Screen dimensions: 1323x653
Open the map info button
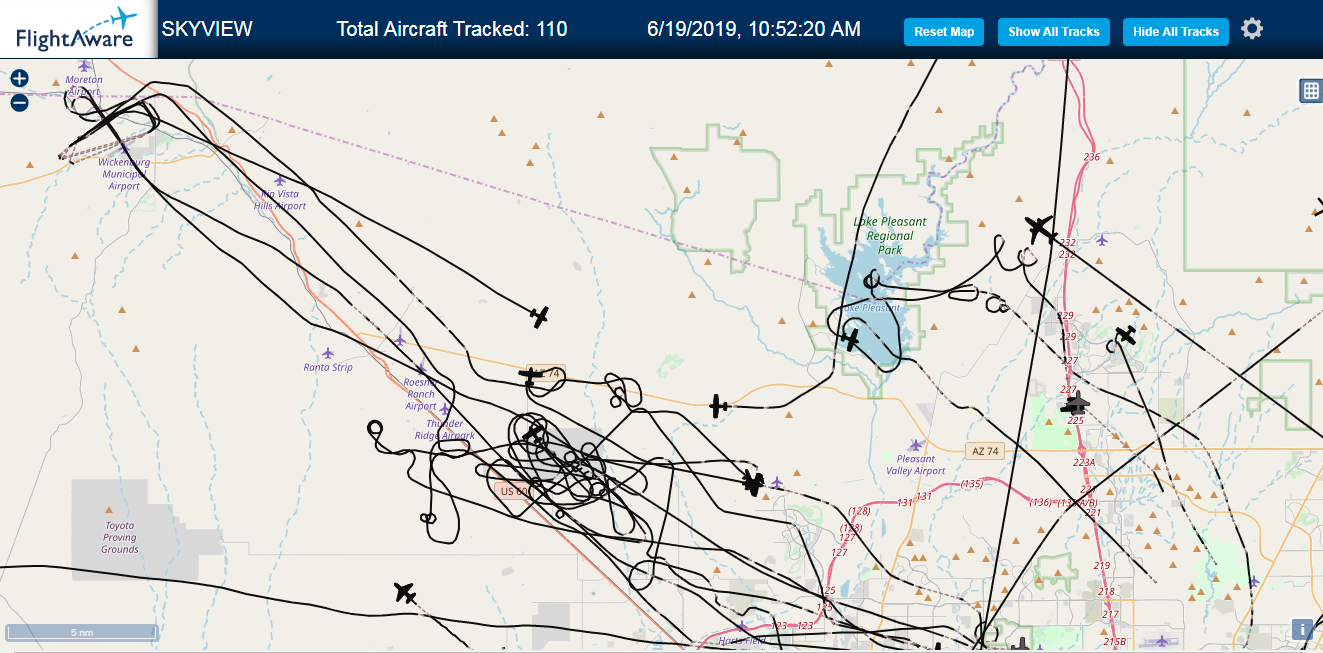click(1302, 629)
